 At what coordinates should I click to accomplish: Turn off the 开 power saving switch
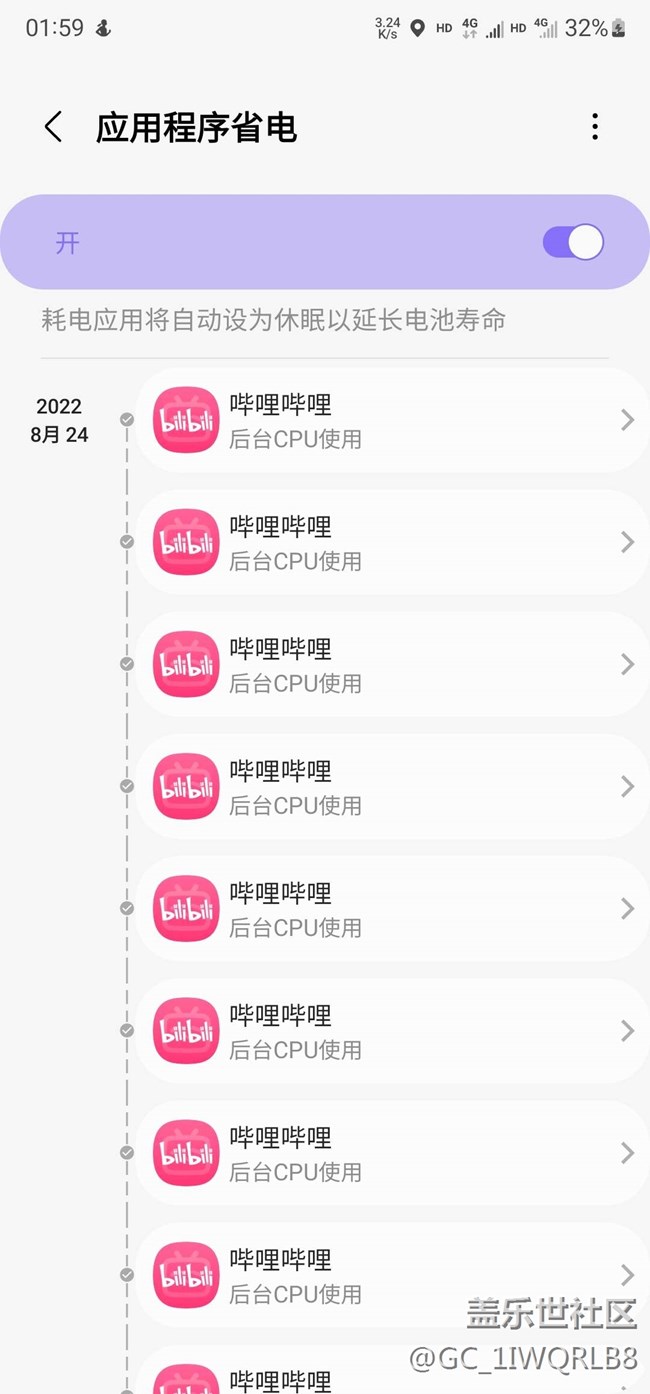[573, 242]
